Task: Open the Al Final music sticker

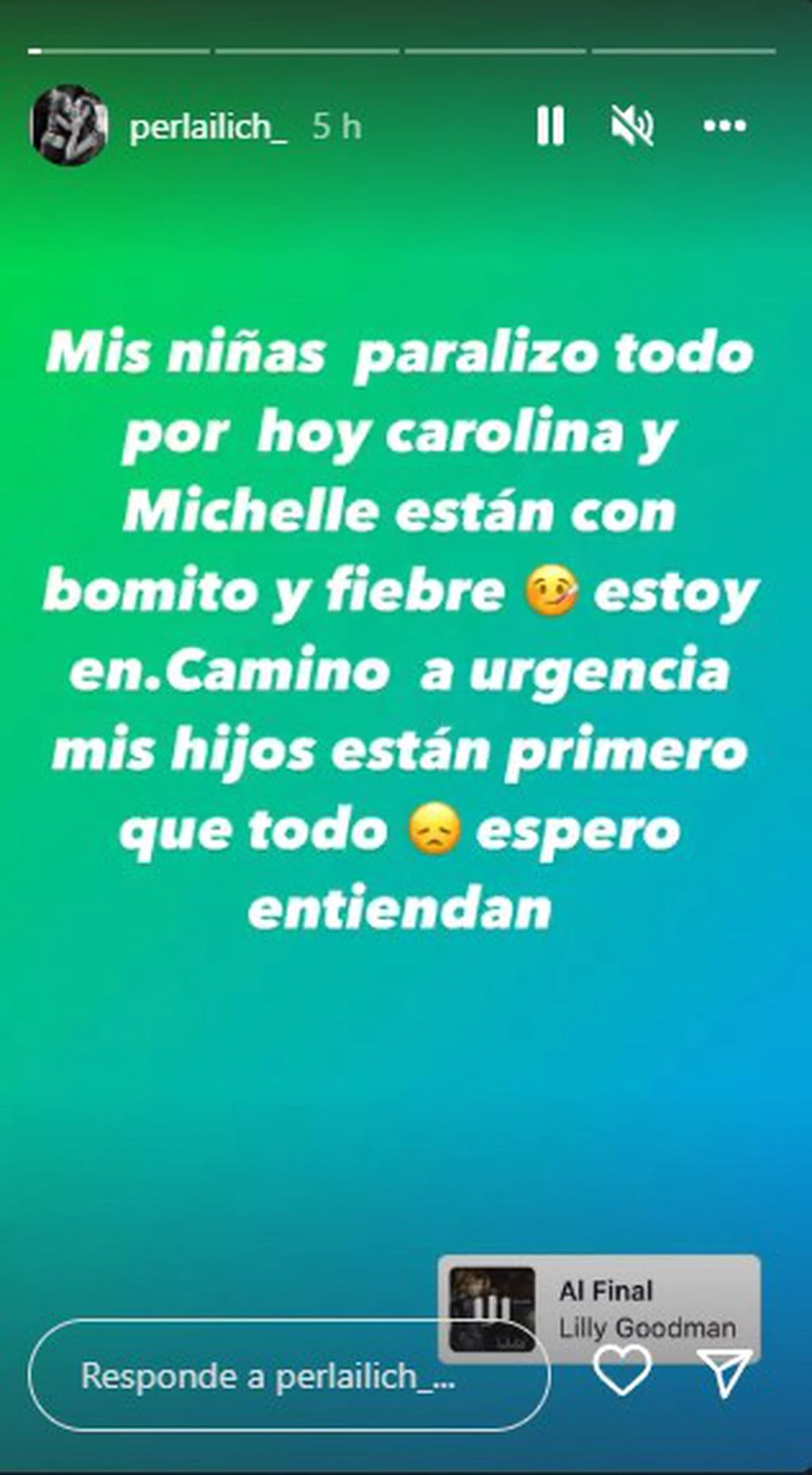Action: (599, 1307)
